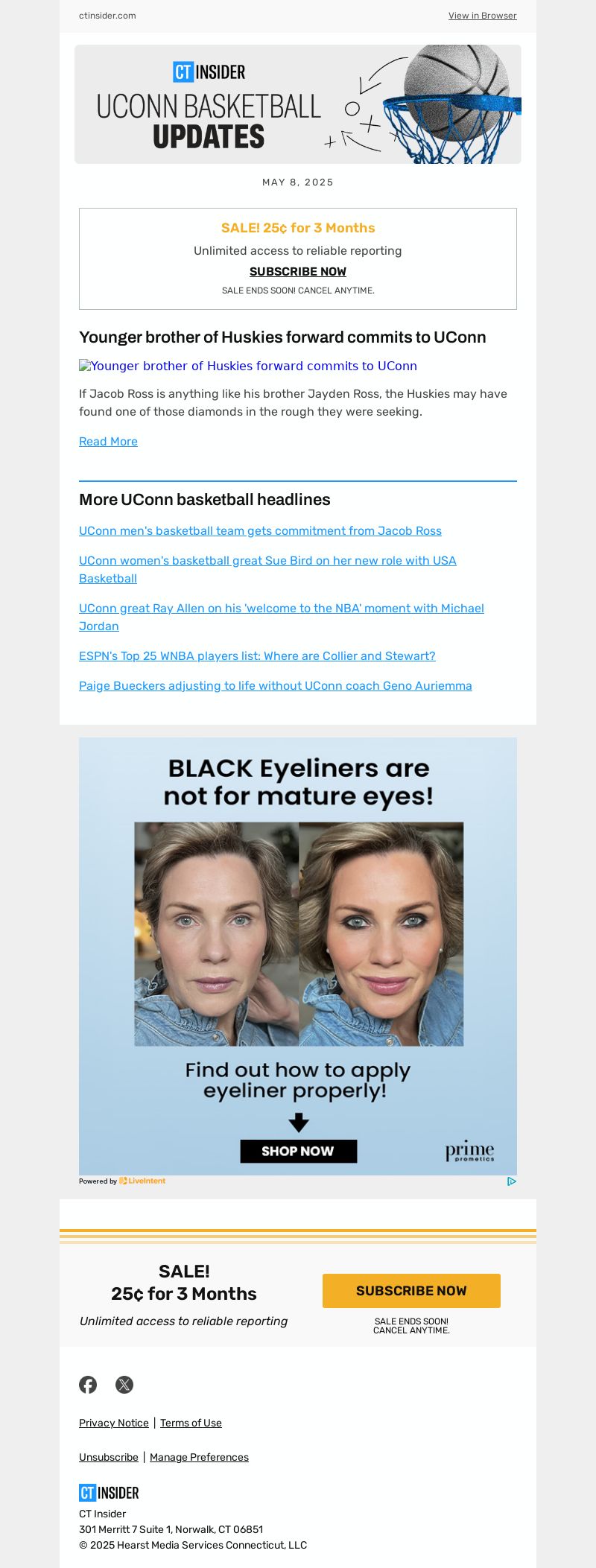The height and width of the screenshot is (1568, 596).
Task: Open the View in Browser link
Action: coord(482,16)
